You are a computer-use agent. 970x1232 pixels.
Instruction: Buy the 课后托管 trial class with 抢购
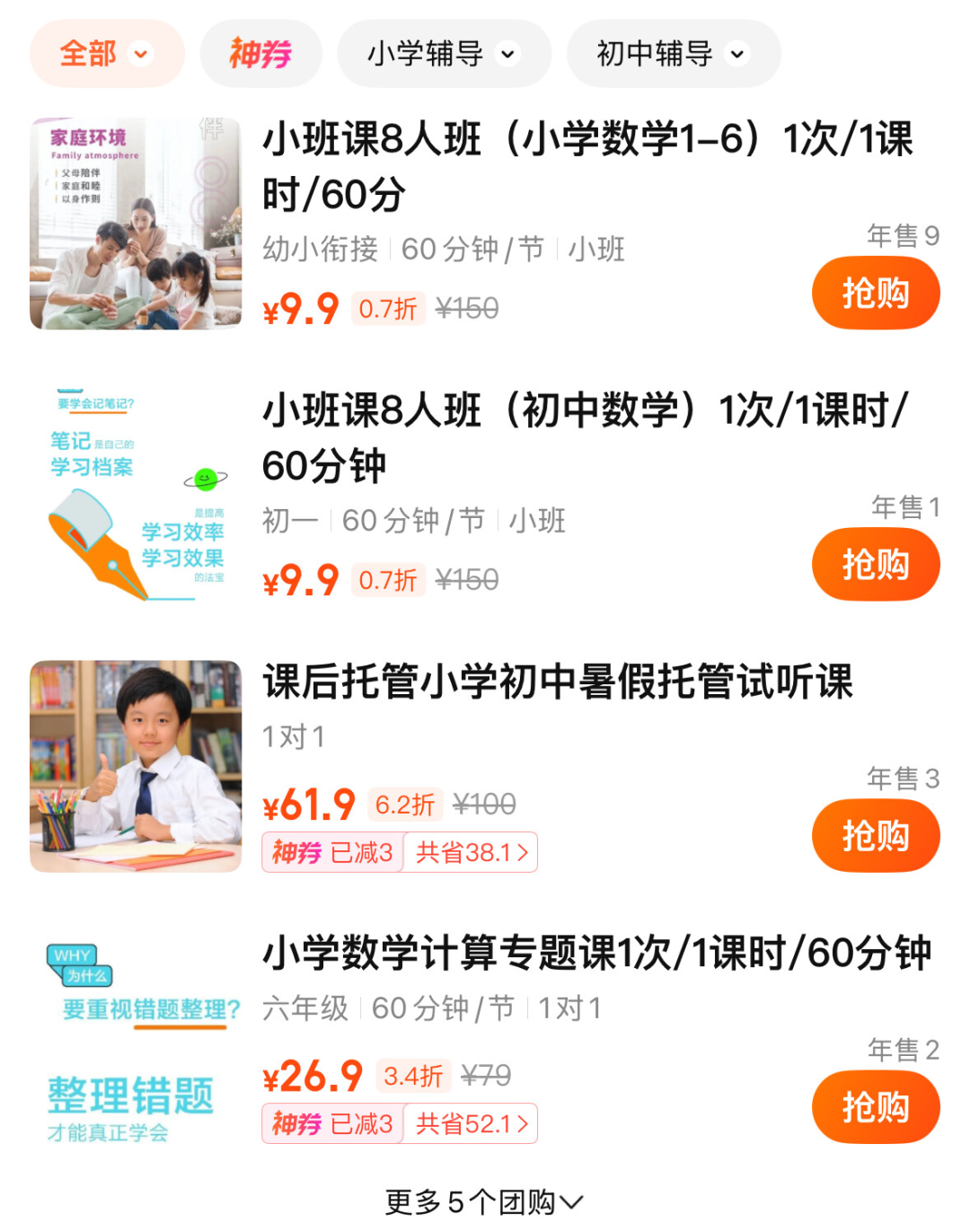click(875, 836)
